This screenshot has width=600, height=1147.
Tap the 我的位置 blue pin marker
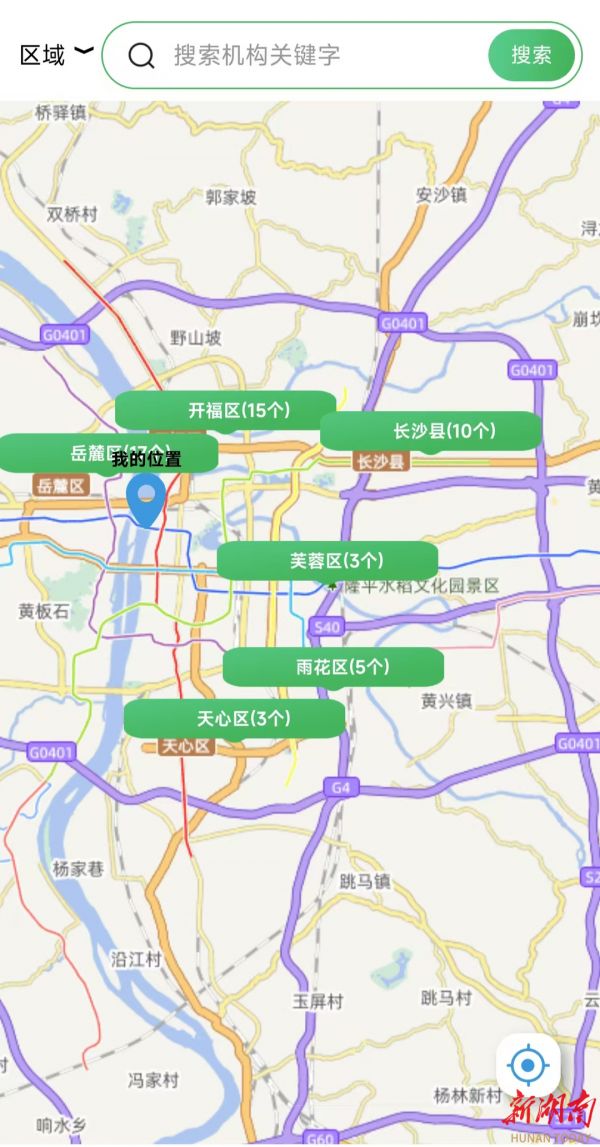pyautogui.click(x=148, y=499)
